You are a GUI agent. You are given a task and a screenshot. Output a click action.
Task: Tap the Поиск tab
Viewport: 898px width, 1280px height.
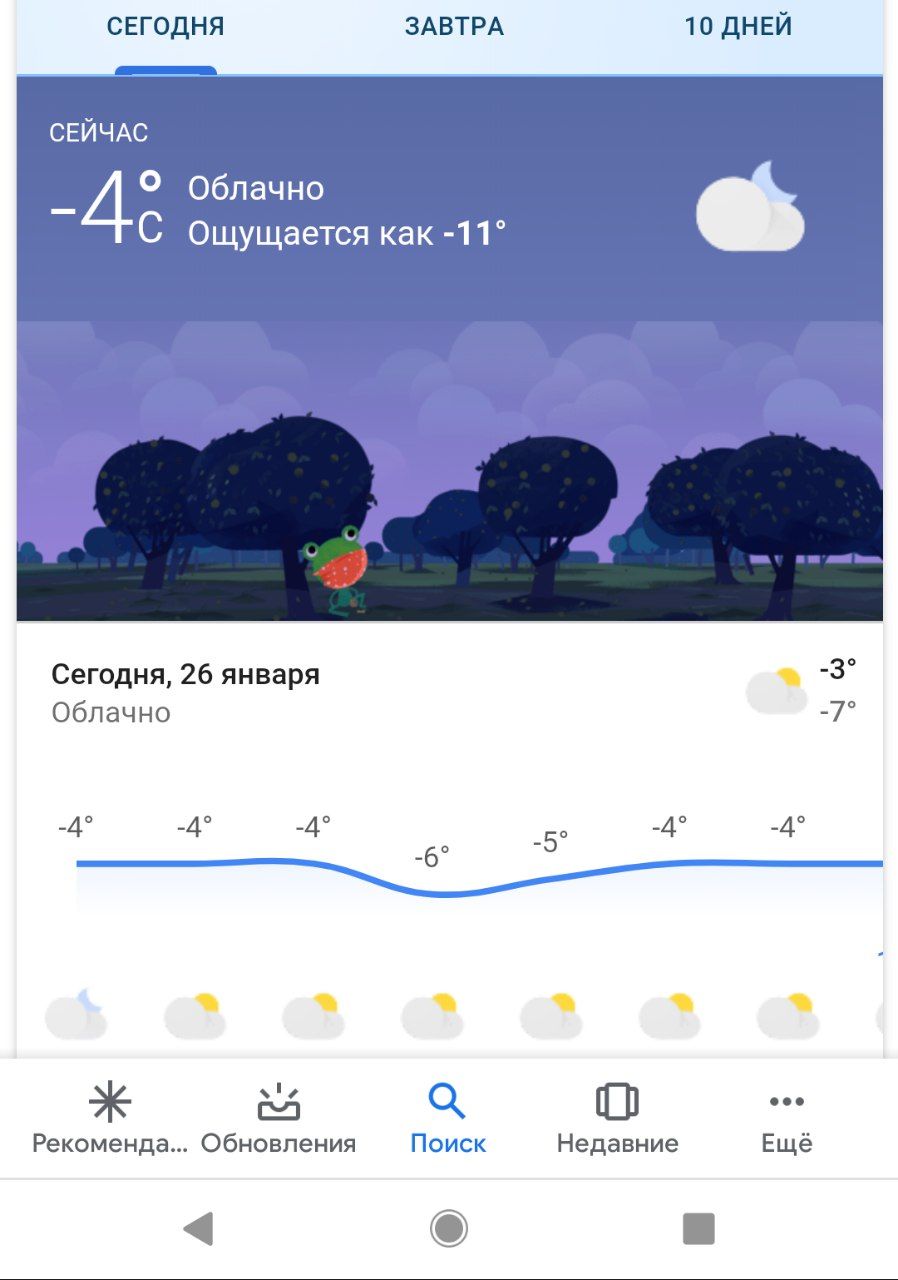[448, 1118]
